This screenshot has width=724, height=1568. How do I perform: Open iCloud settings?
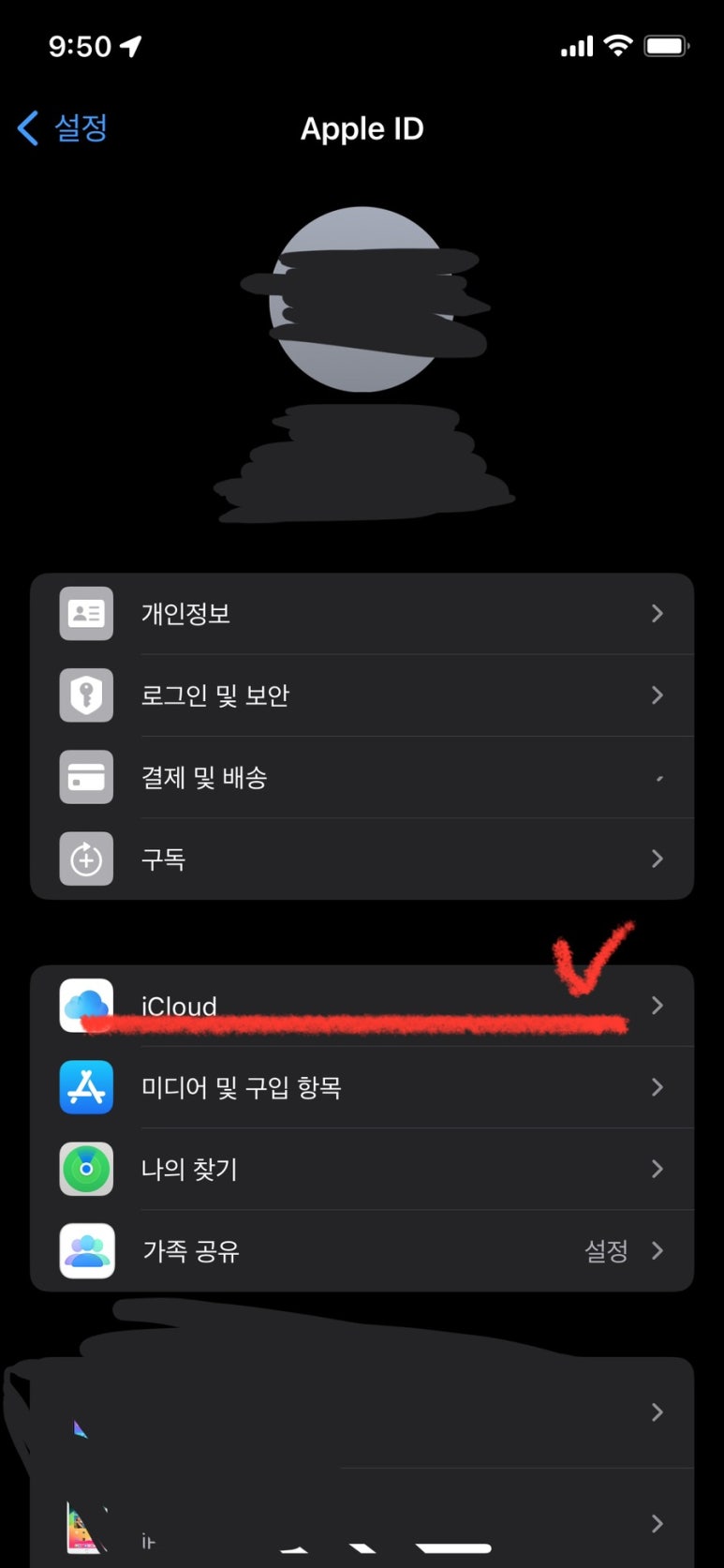coord(362,1006)
